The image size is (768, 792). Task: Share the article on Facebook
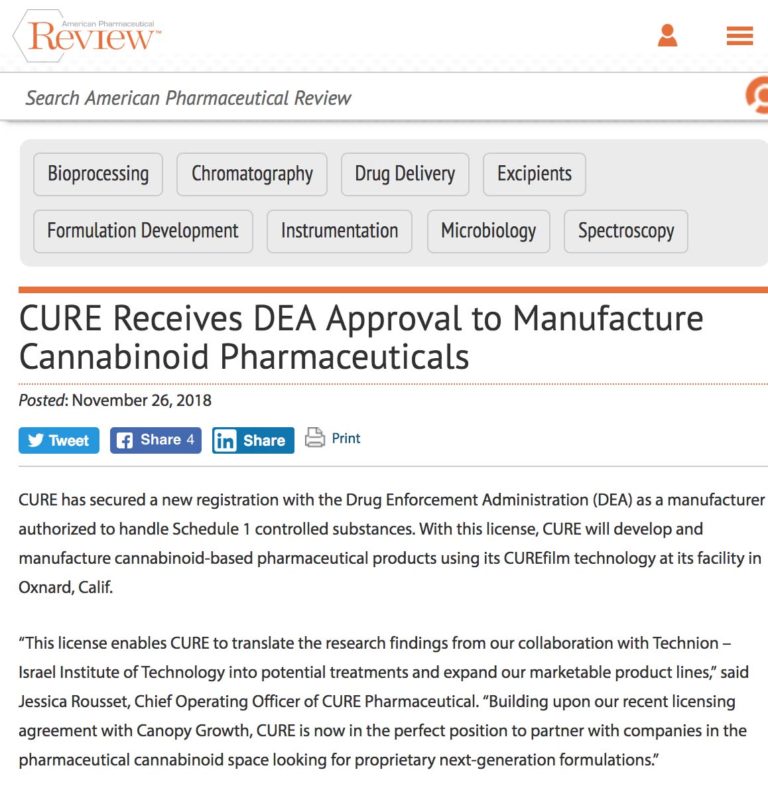[x=155, y=440]
